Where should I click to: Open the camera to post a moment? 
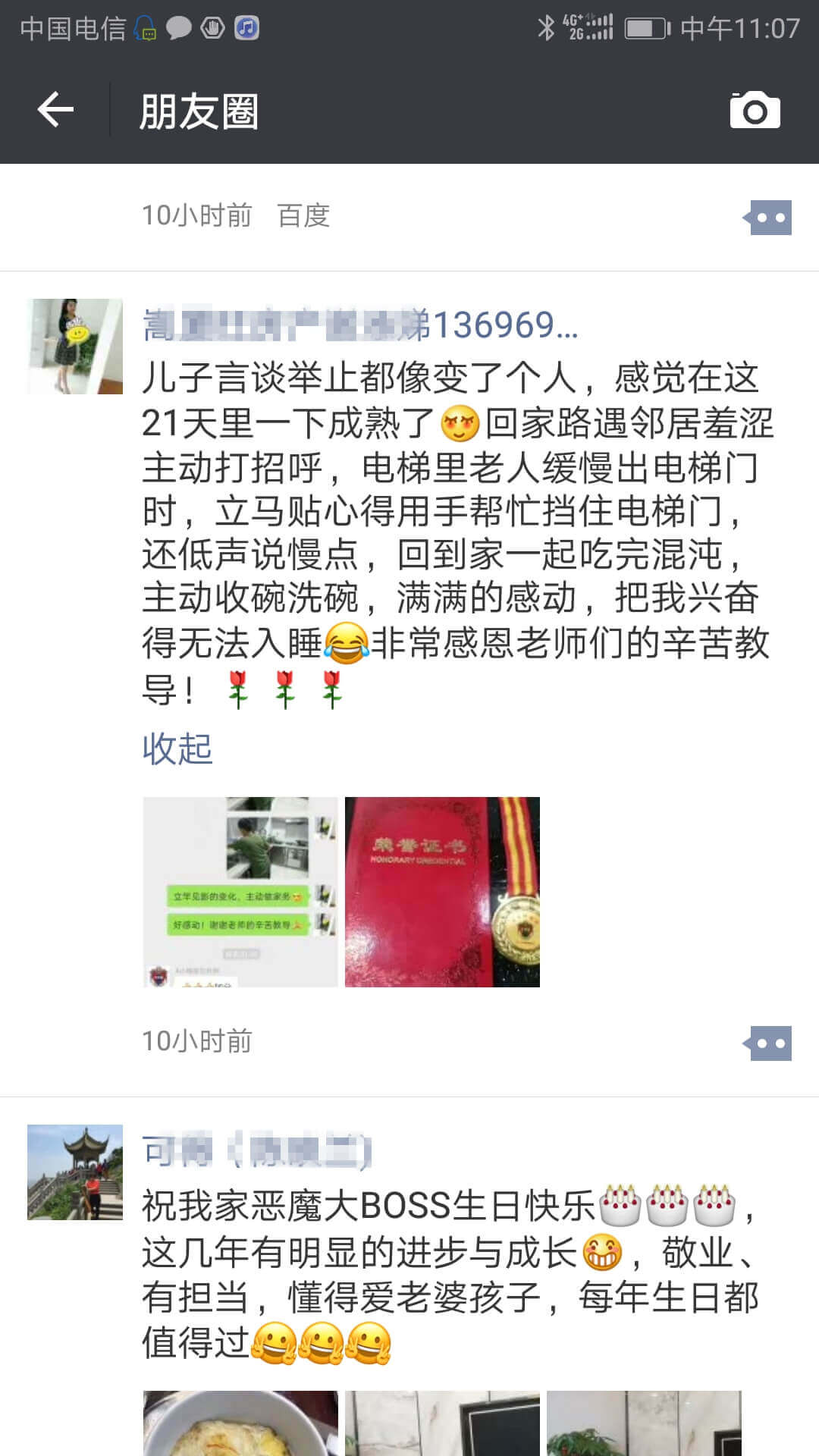(755, 111)
